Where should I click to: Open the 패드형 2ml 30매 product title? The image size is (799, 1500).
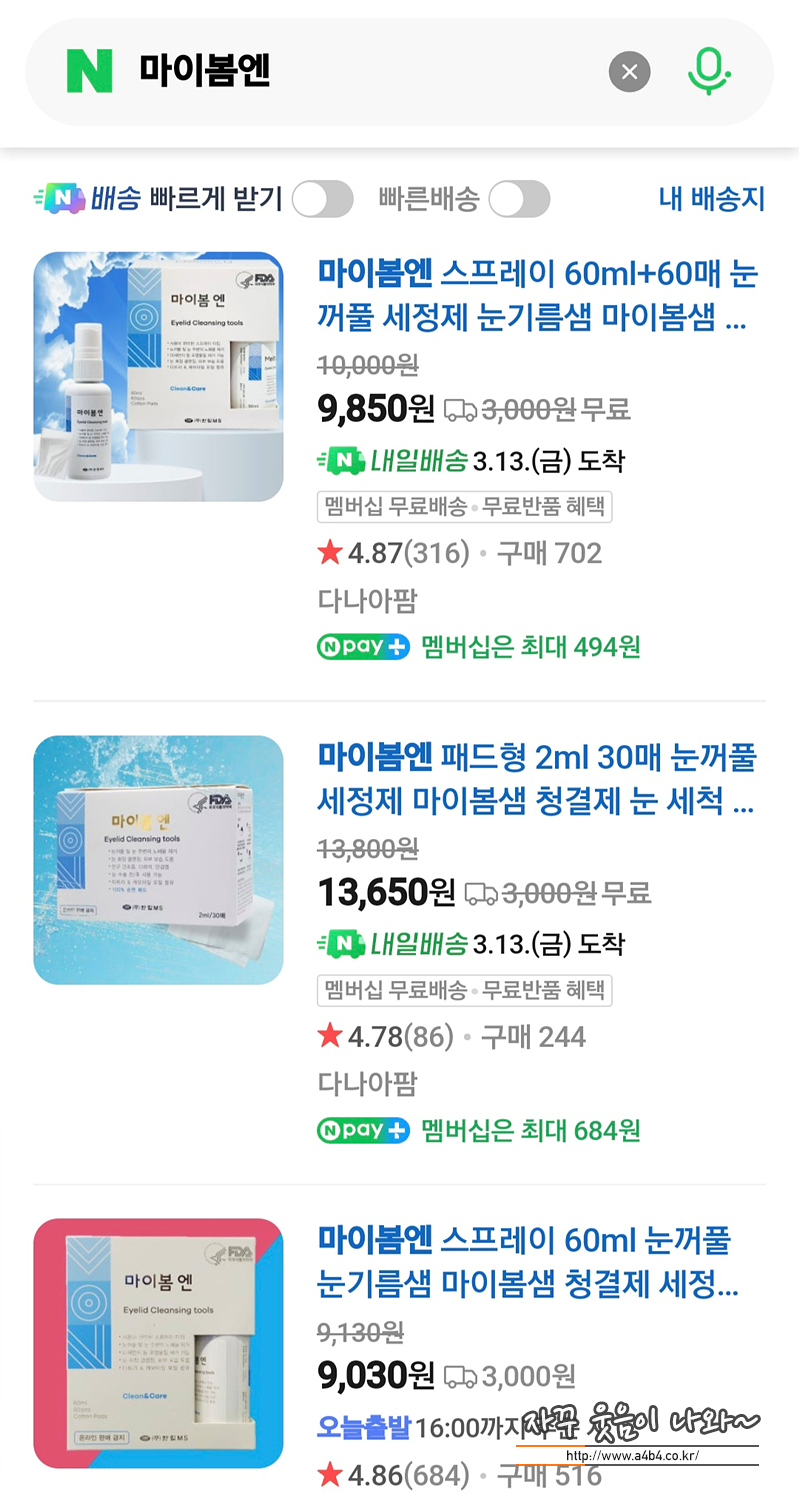click(x=538, y=779)
